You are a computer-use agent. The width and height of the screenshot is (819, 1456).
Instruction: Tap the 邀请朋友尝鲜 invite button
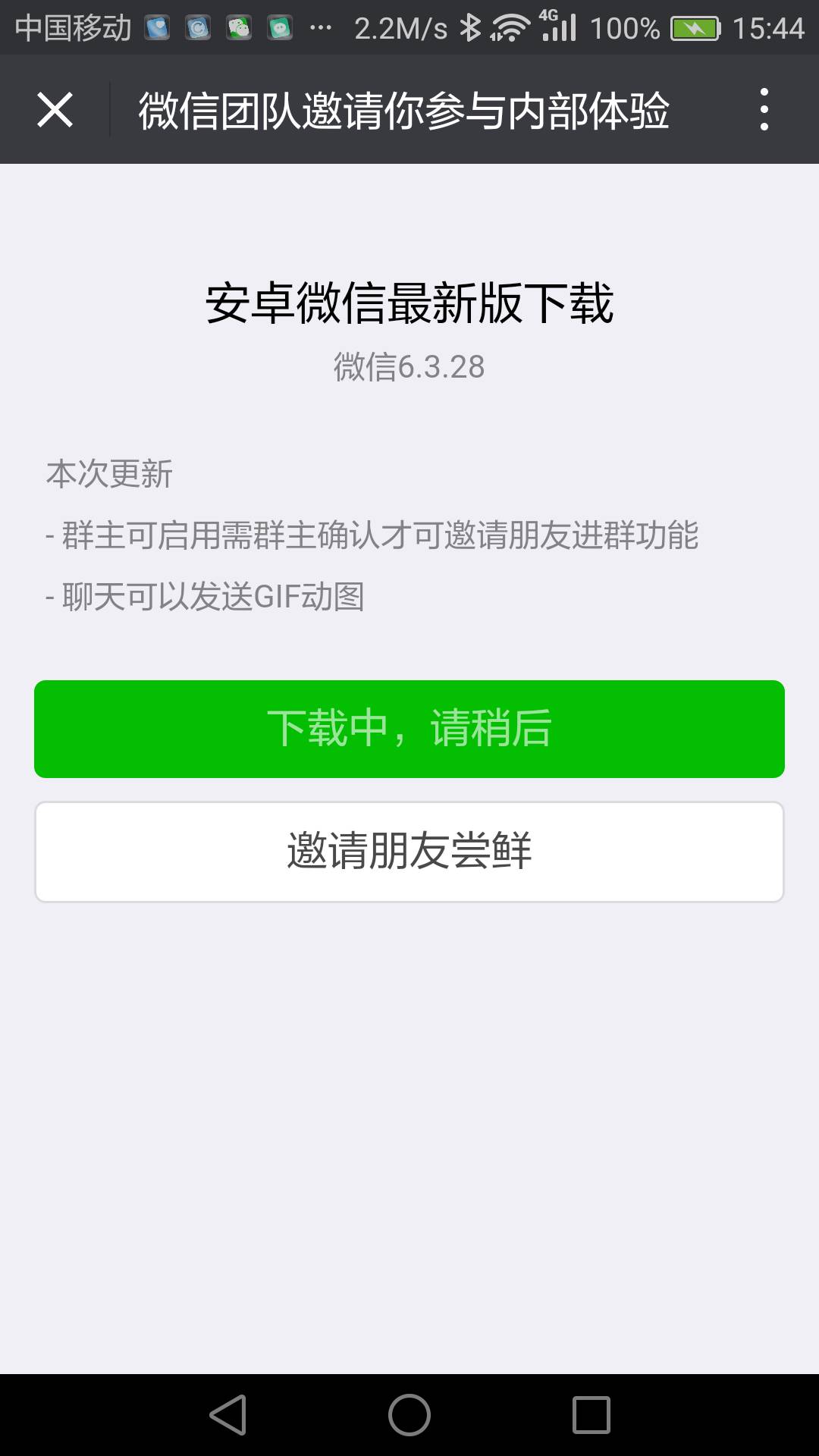[x=409, y=851]
